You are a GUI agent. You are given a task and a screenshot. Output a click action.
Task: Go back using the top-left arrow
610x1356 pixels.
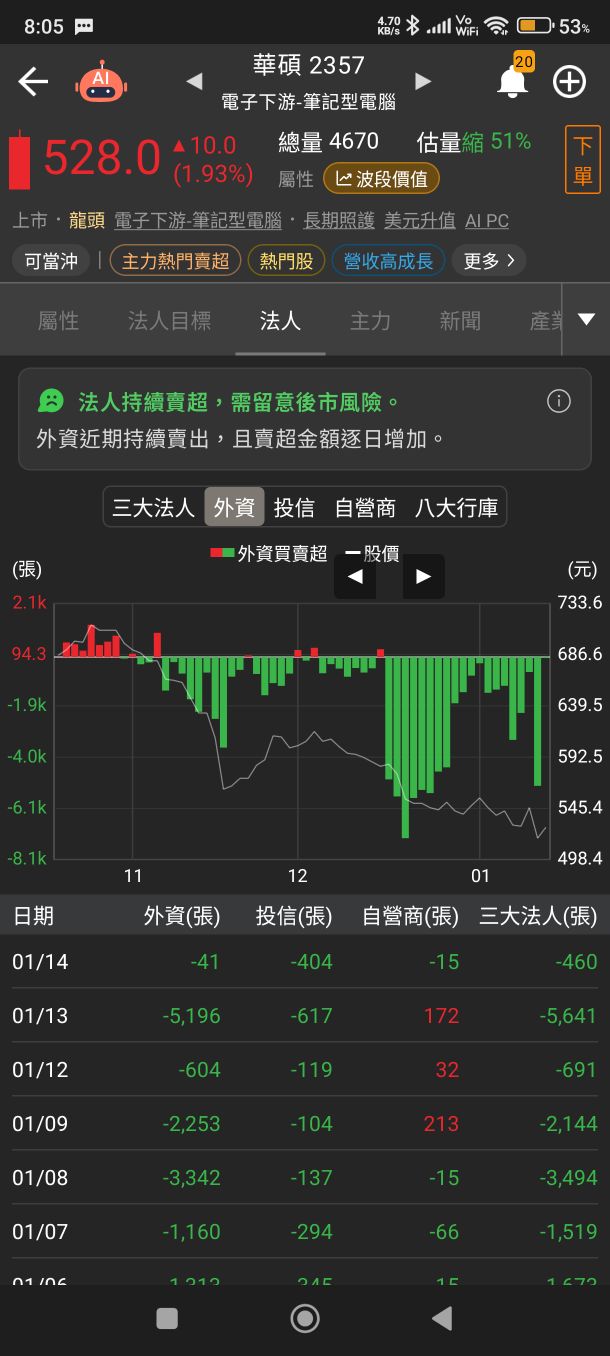33,82
